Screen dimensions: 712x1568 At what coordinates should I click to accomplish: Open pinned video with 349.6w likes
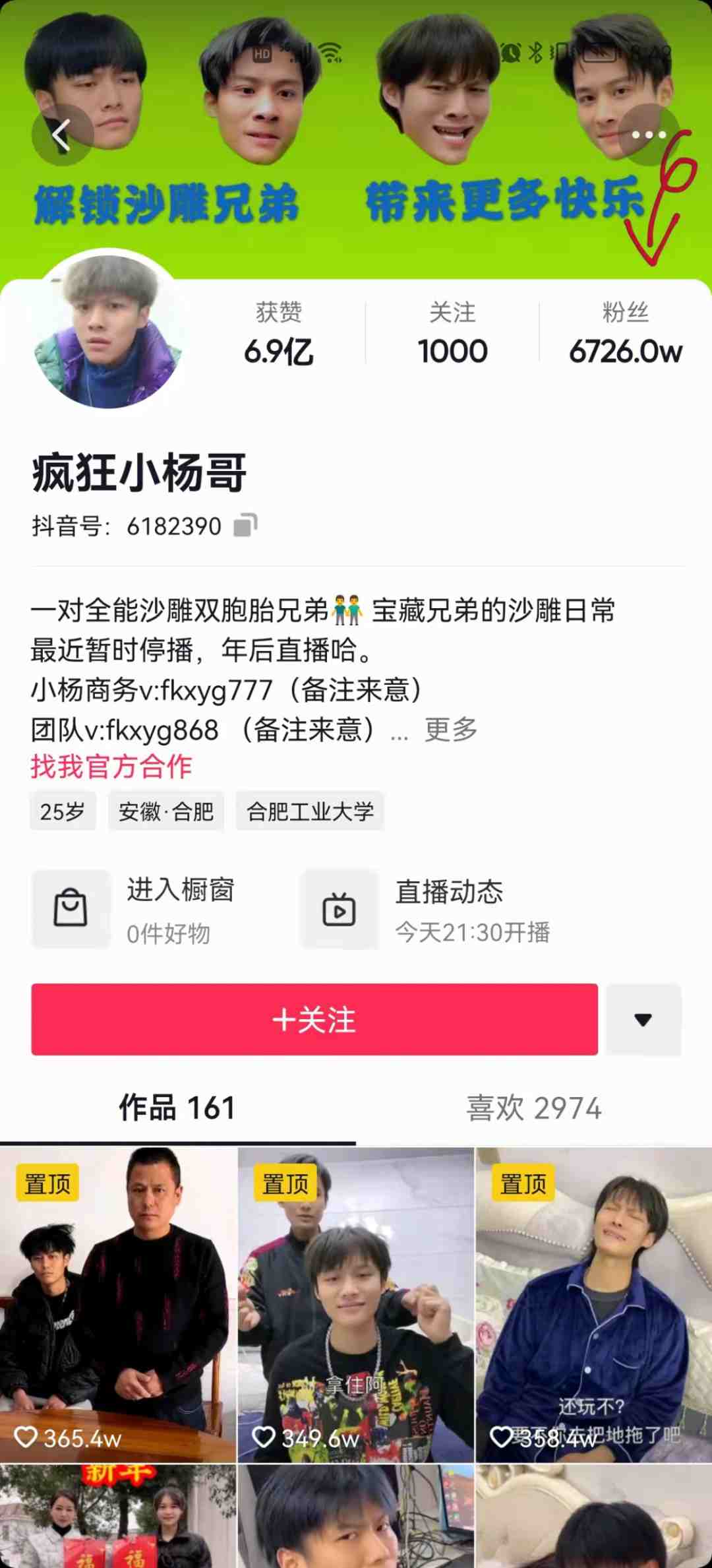(356, 1305)
